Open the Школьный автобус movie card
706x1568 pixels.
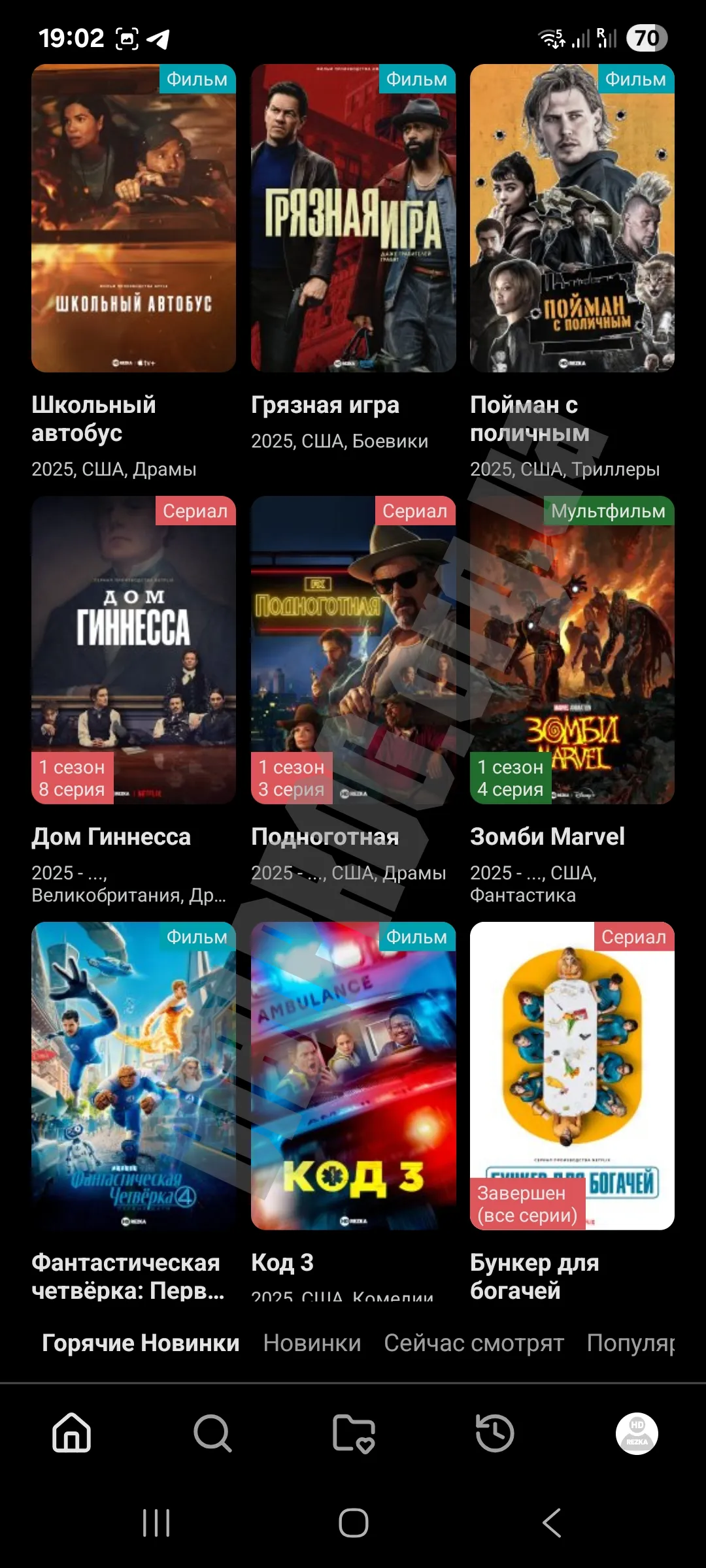pos(133,218)
